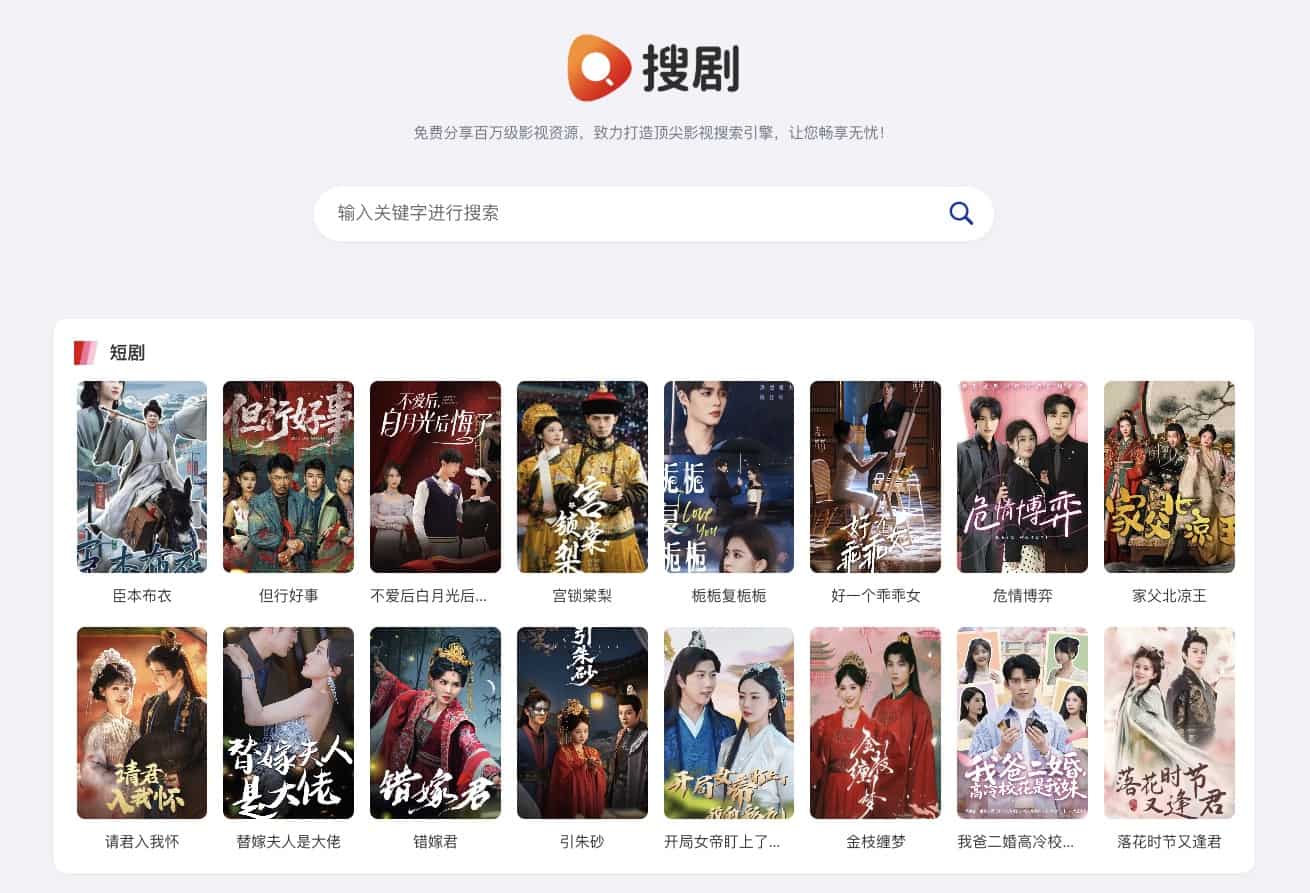Open the drama 替嫁夫人是大佬
Viewport: 1310px width, 893px height.
click(288, 723)
